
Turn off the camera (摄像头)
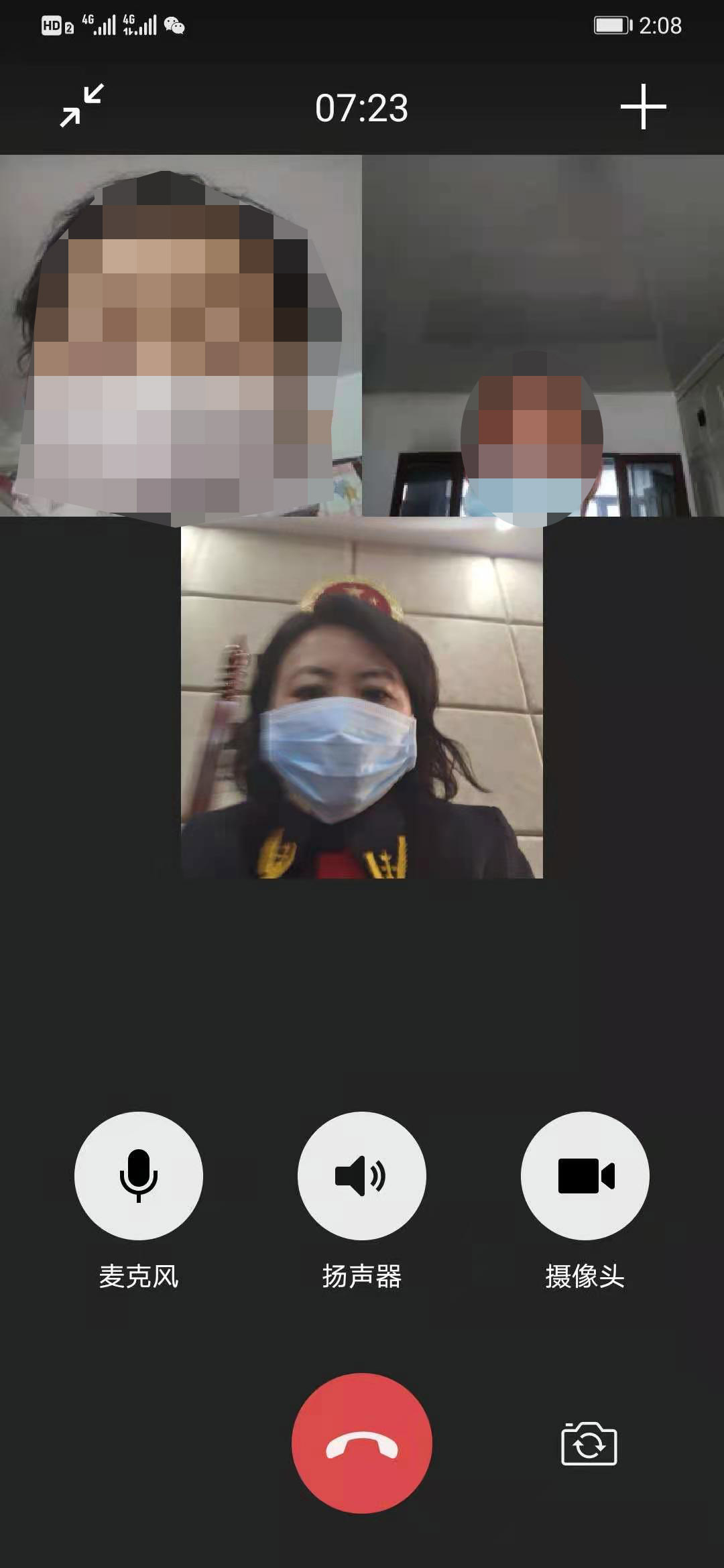click(585, 1175)
